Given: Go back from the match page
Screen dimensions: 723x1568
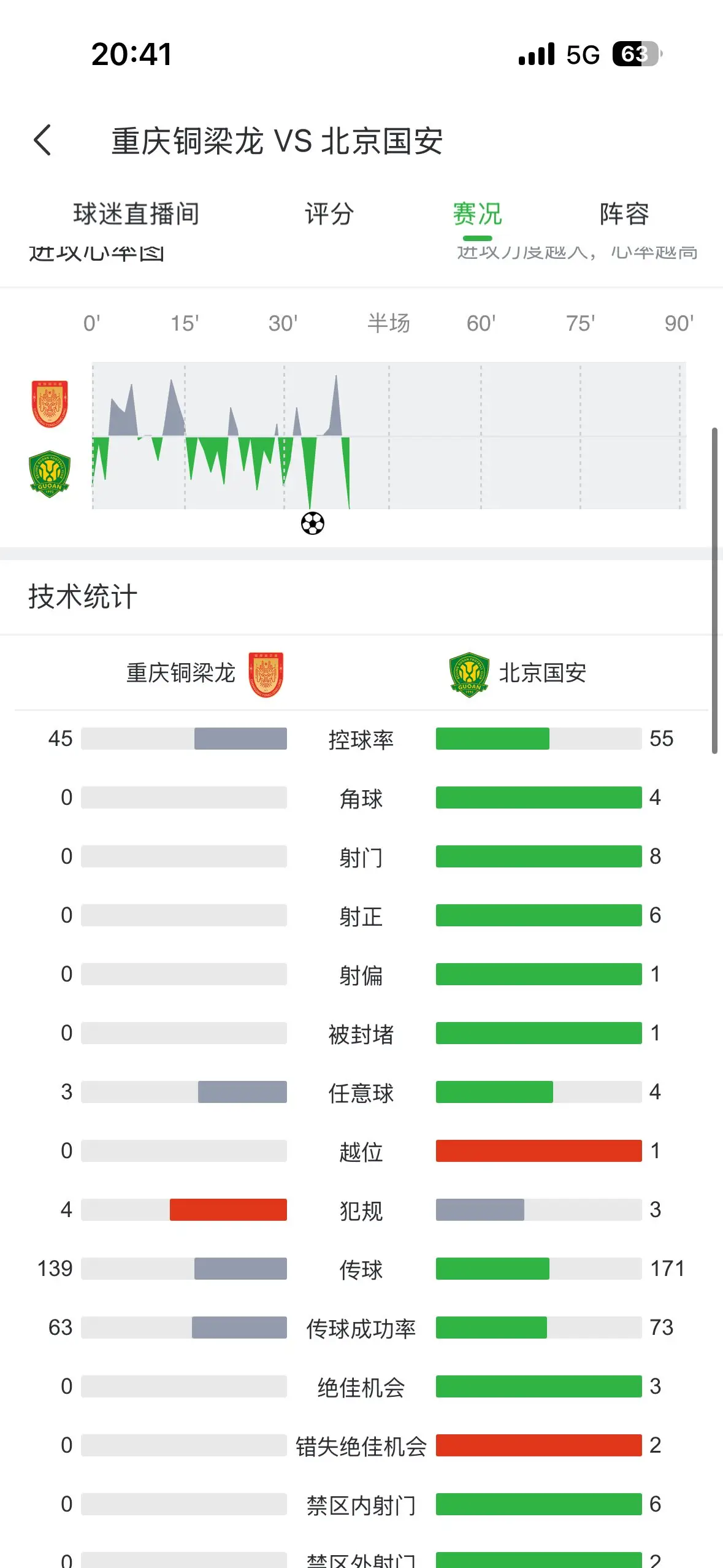Looking at the screenshot, I should [43, 140].
